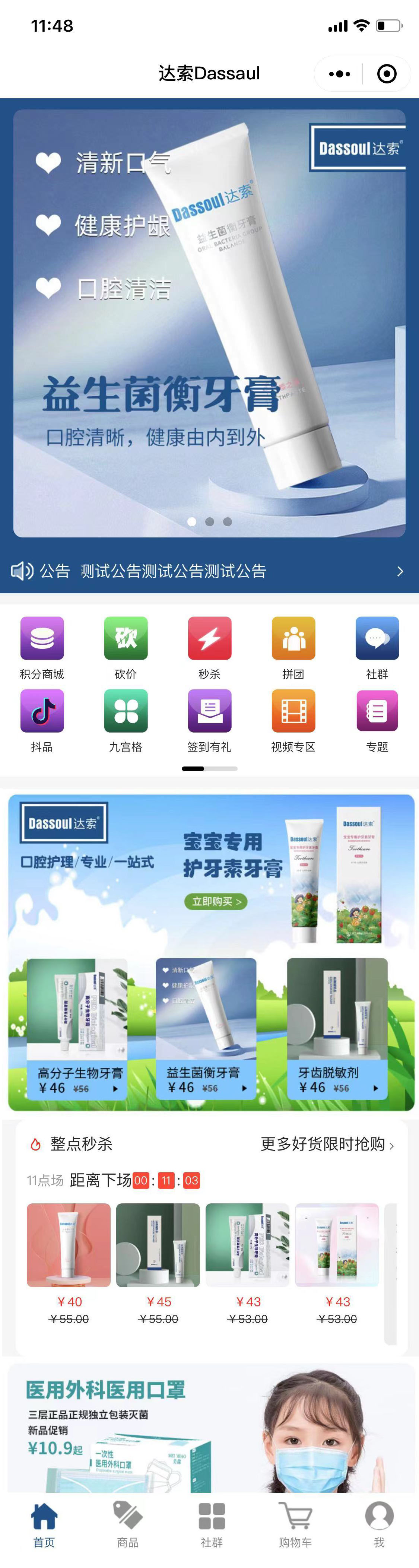Open 视频专区 video zone
This screenshot has width=419, height=1568.
[293, 720]
